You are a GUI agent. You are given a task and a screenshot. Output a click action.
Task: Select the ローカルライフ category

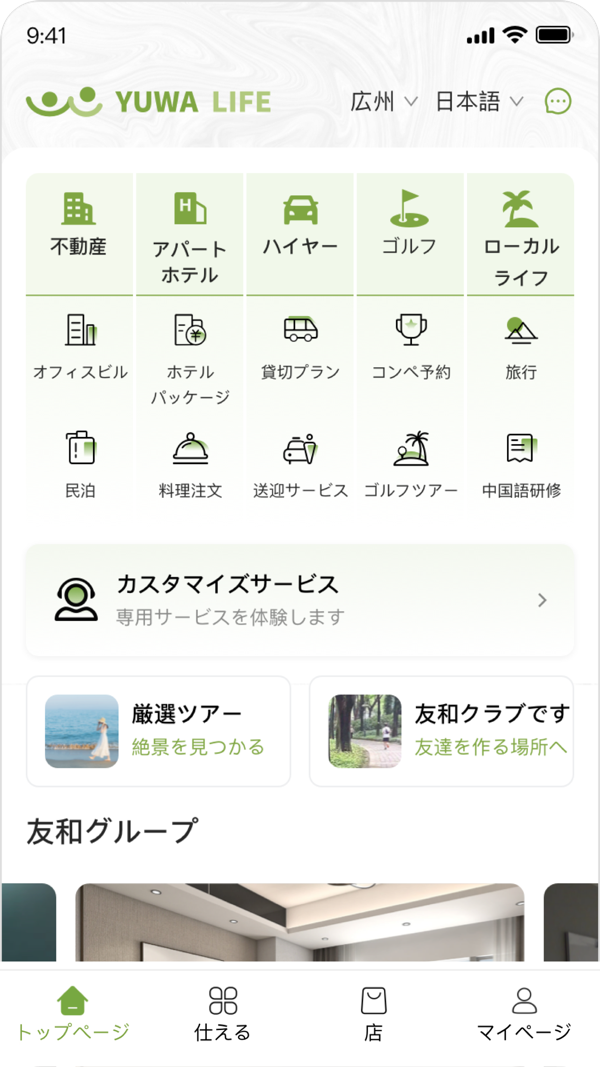coord(520,235)
